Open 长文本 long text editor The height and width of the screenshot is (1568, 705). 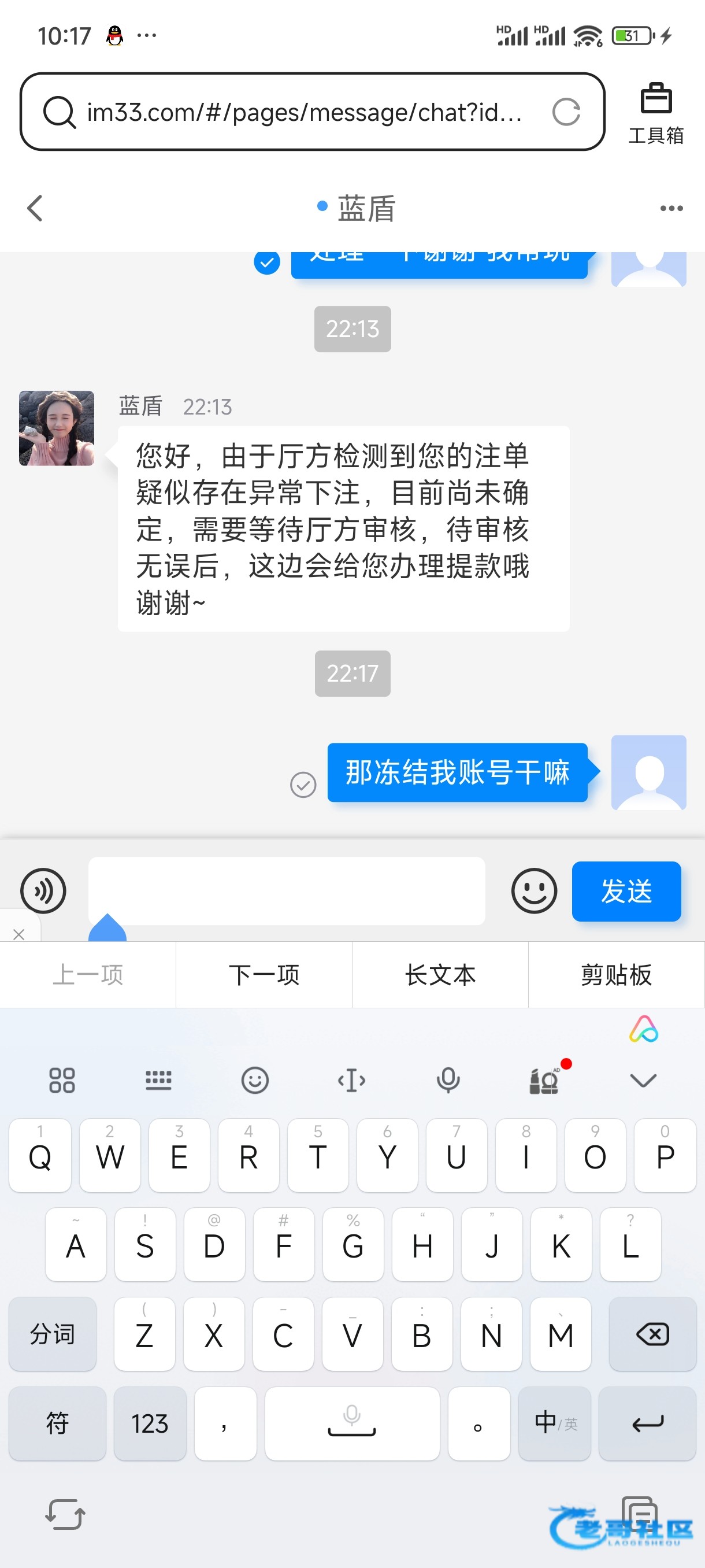point(440,975)
